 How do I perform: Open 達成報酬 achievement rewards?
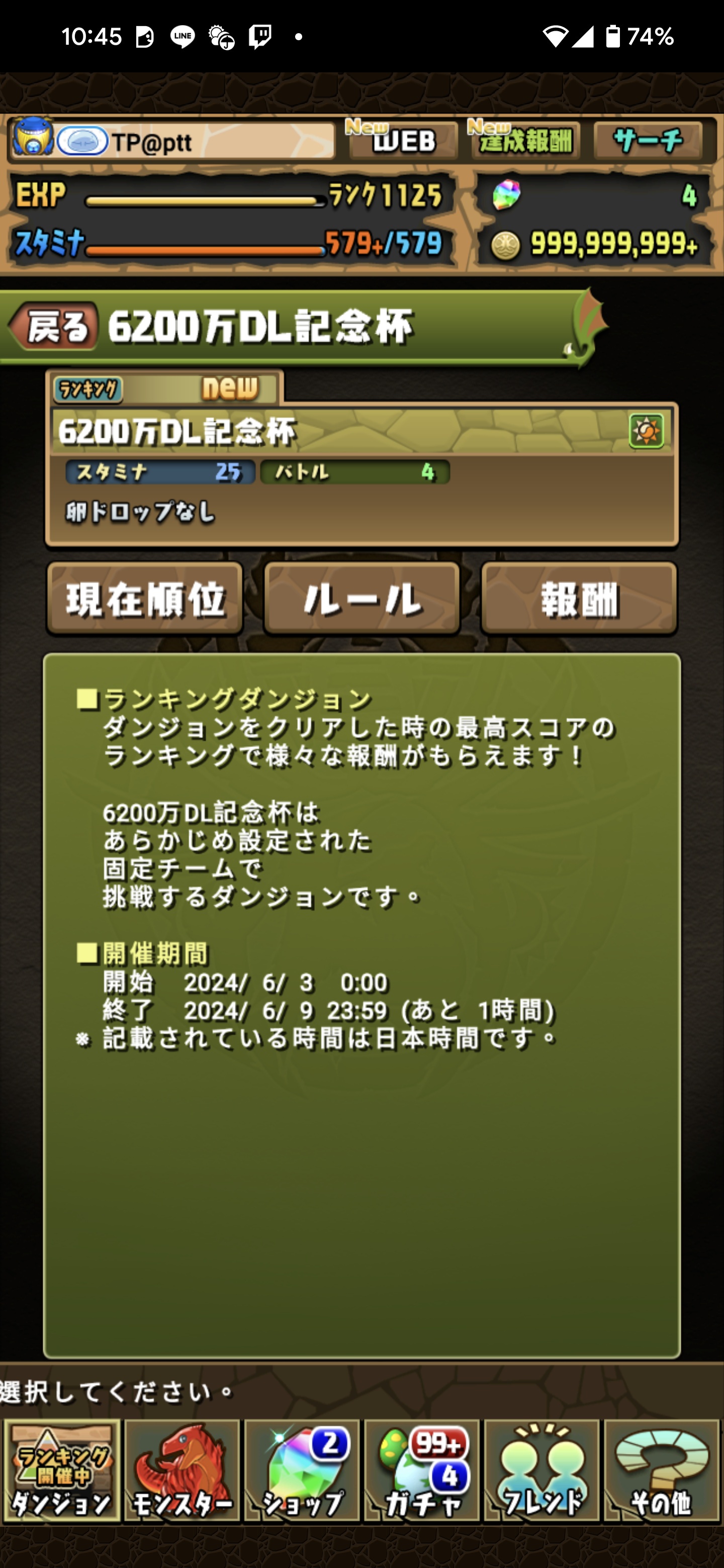[x=524, y=141]
